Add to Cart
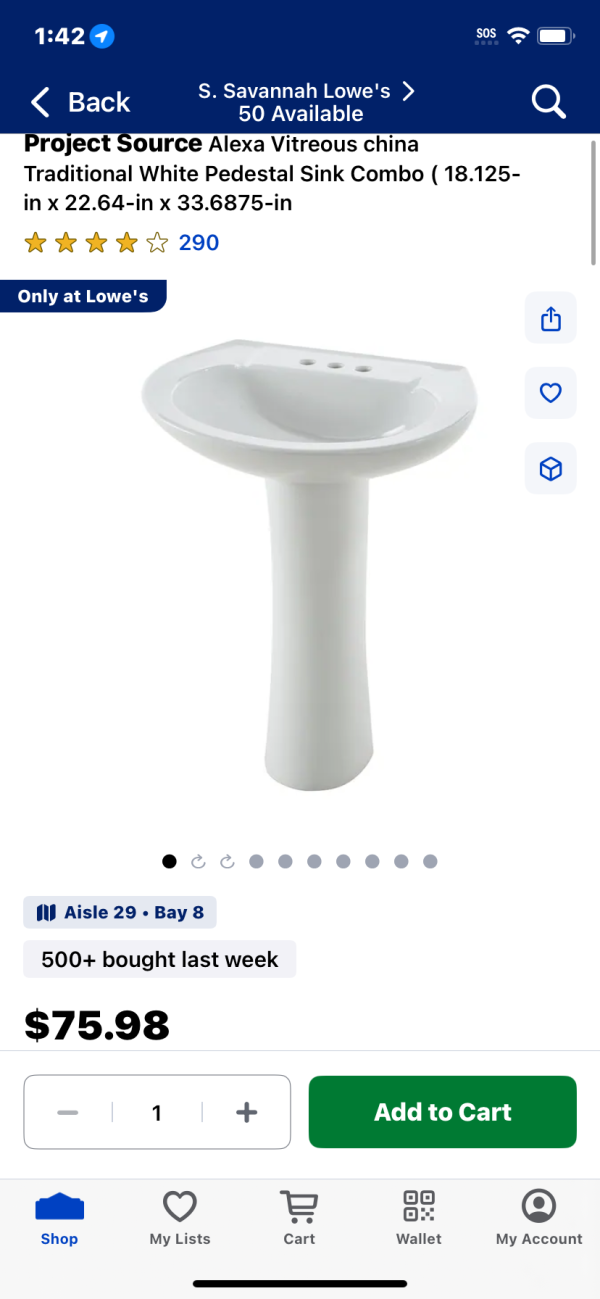The image size is (600, 1299). click(x=442, y=1112)
